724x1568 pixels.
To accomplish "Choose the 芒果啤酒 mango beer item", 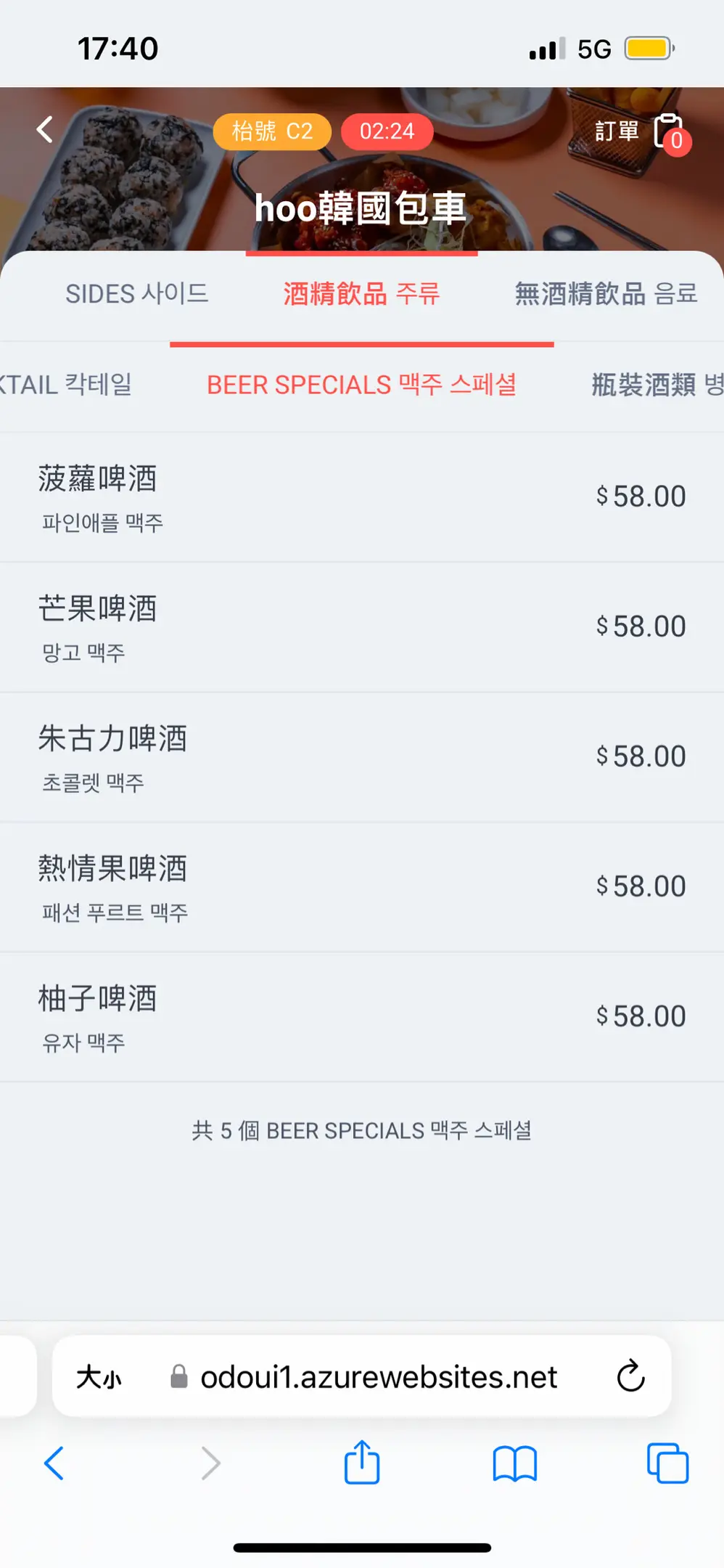I will coord(362,627).
